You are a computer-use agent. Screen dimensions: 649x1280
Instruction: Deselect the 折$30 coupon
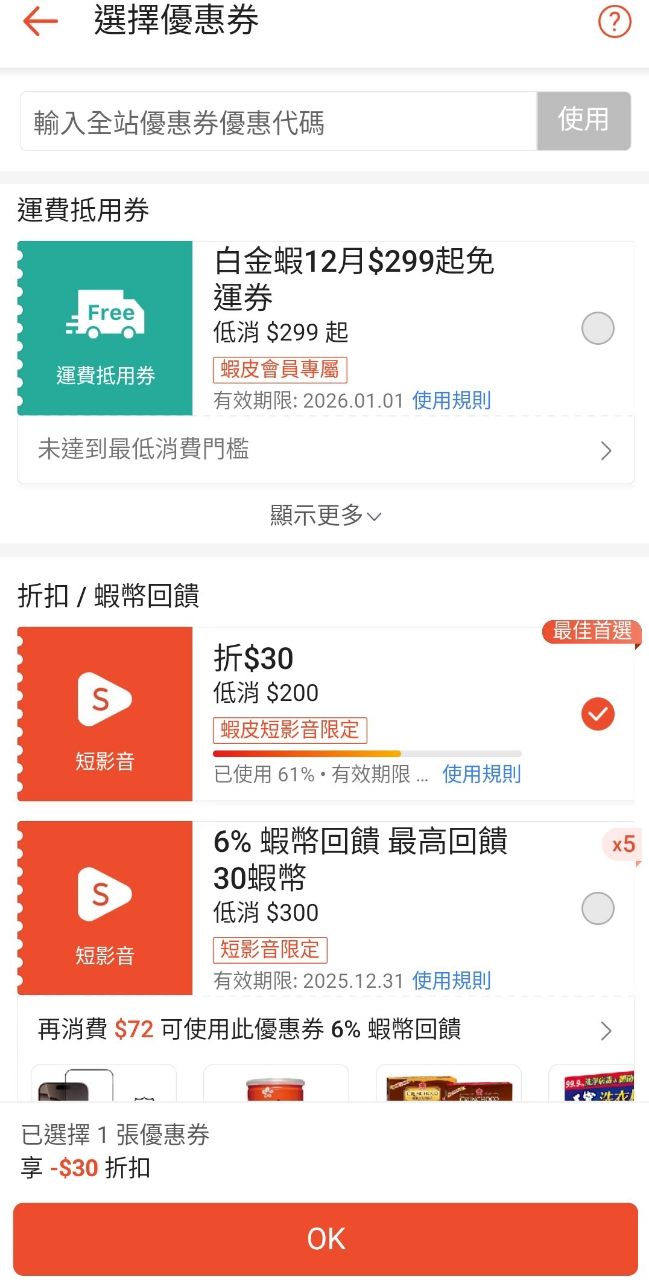598,714
